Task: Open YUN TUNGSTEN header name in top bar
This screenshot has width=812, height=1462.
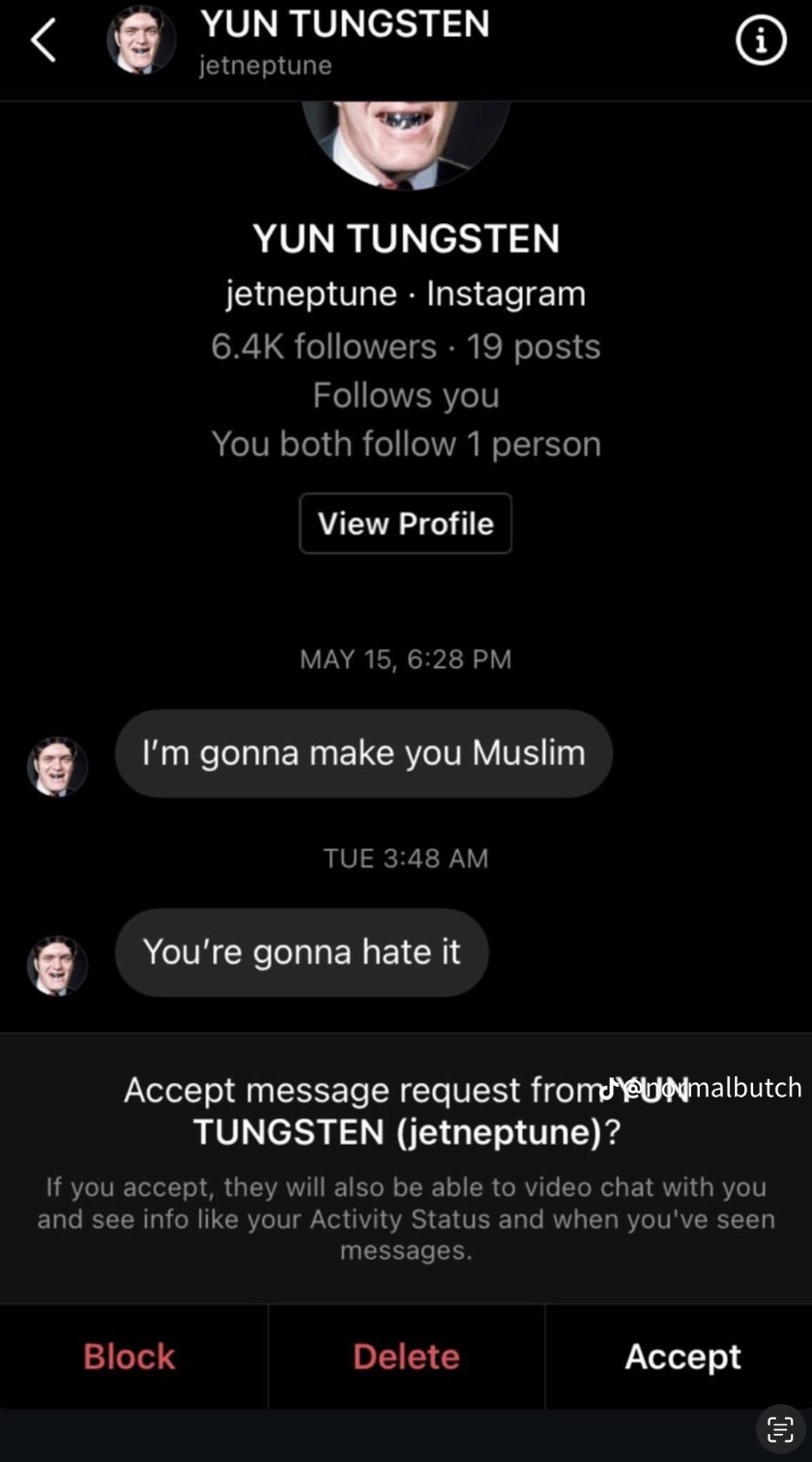Action: point(344,24)
